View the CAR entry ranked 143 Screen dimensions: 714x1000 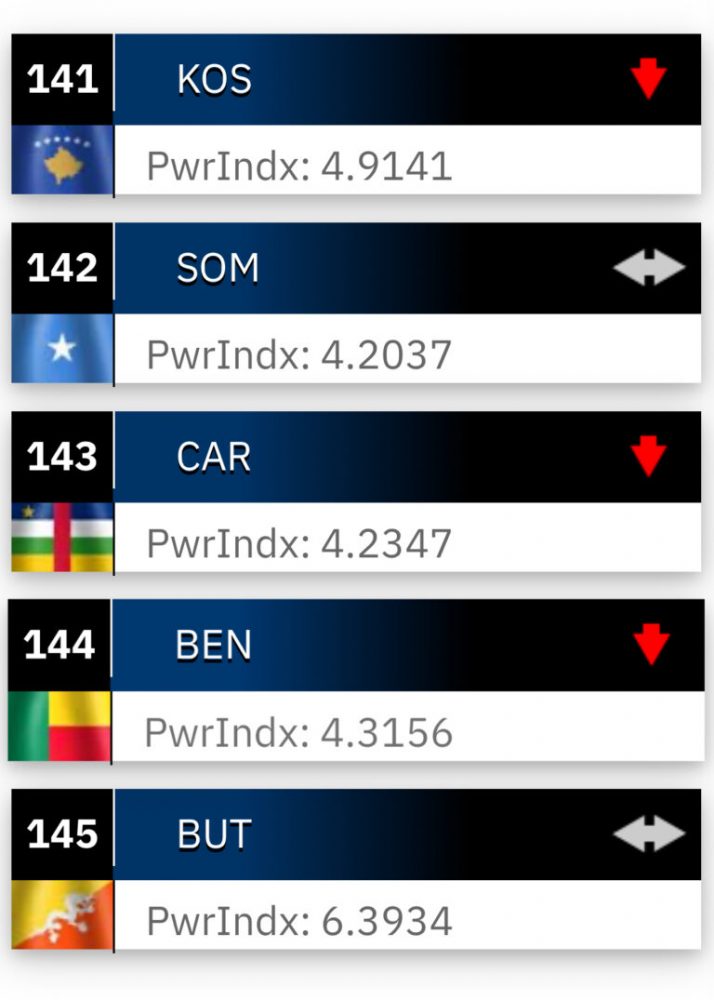tap(357, 492)
